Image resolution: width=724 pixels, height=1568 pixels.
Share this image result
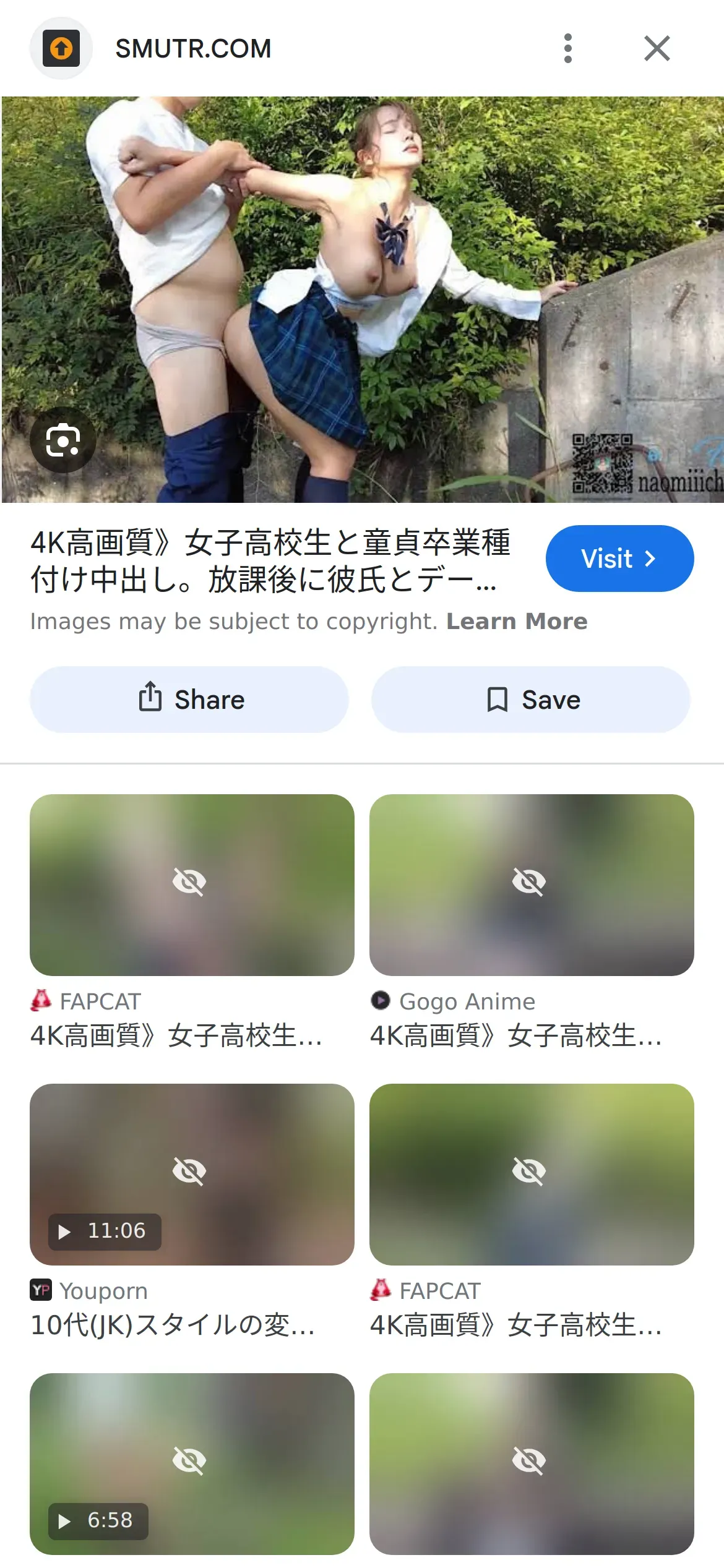click(x=189, y=700)
